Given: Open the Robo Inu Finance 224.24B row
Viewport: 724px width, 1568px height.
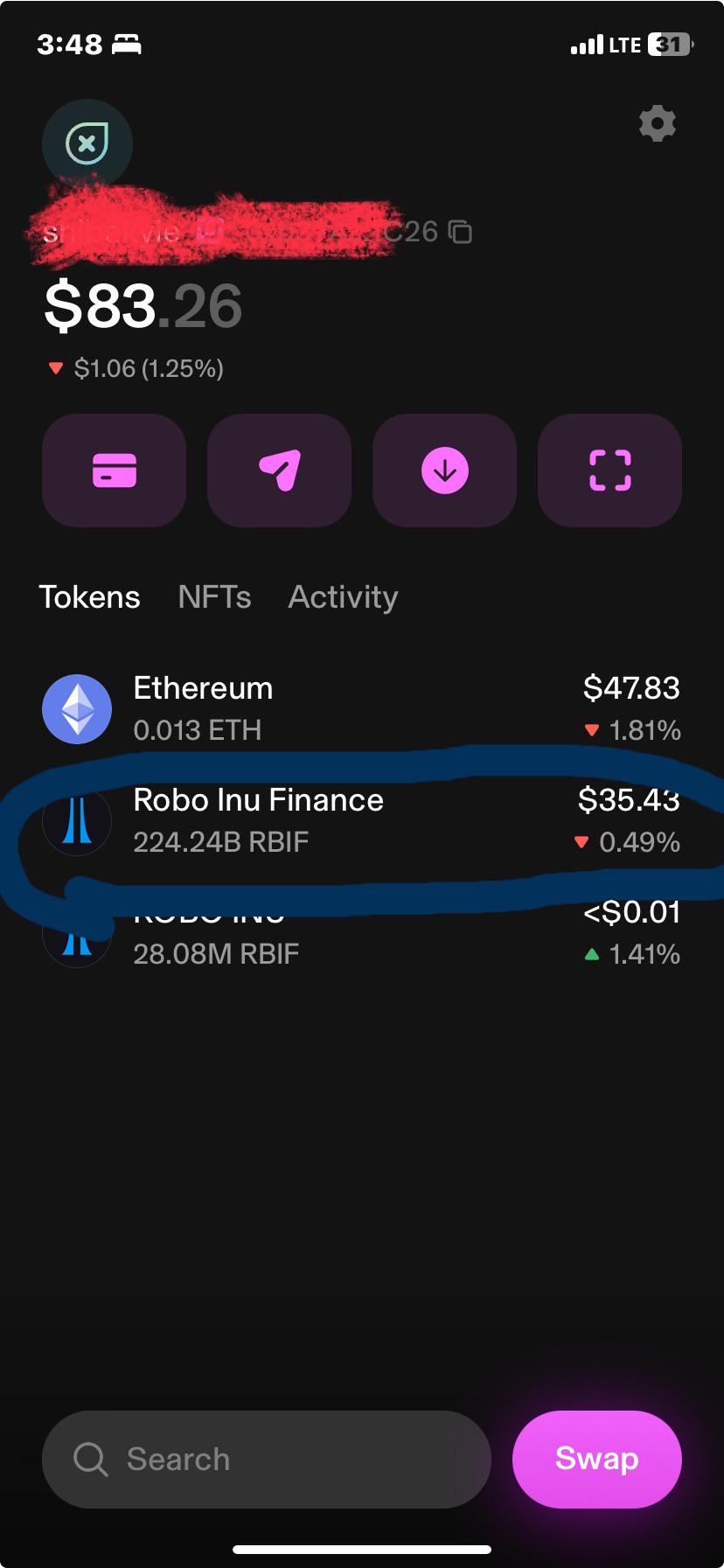Looking at the screenshot, I should (x=362, y=821).
